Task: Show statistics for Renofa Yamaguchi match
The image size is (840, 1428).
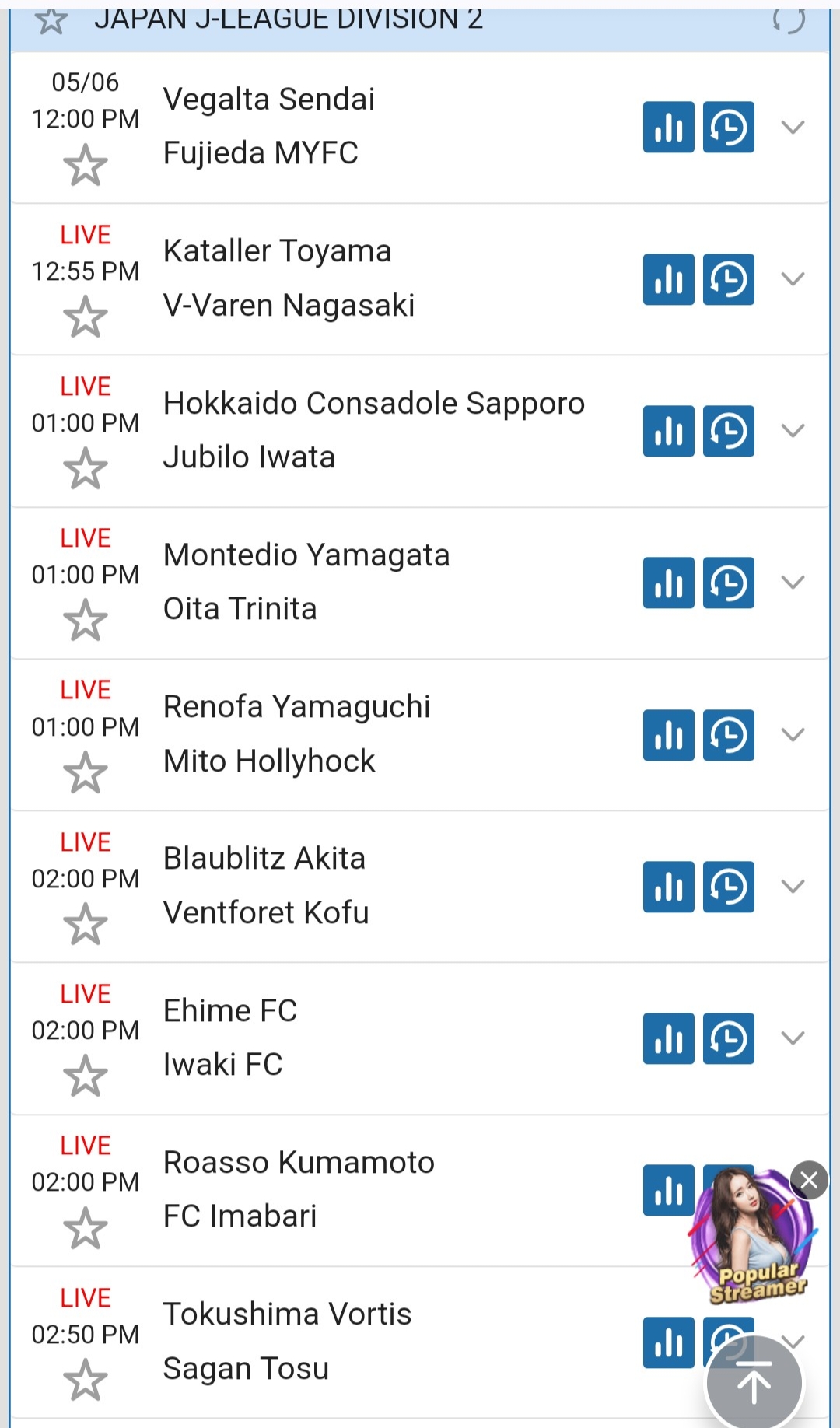Action: pyautogui.click(x=668, y=734)
